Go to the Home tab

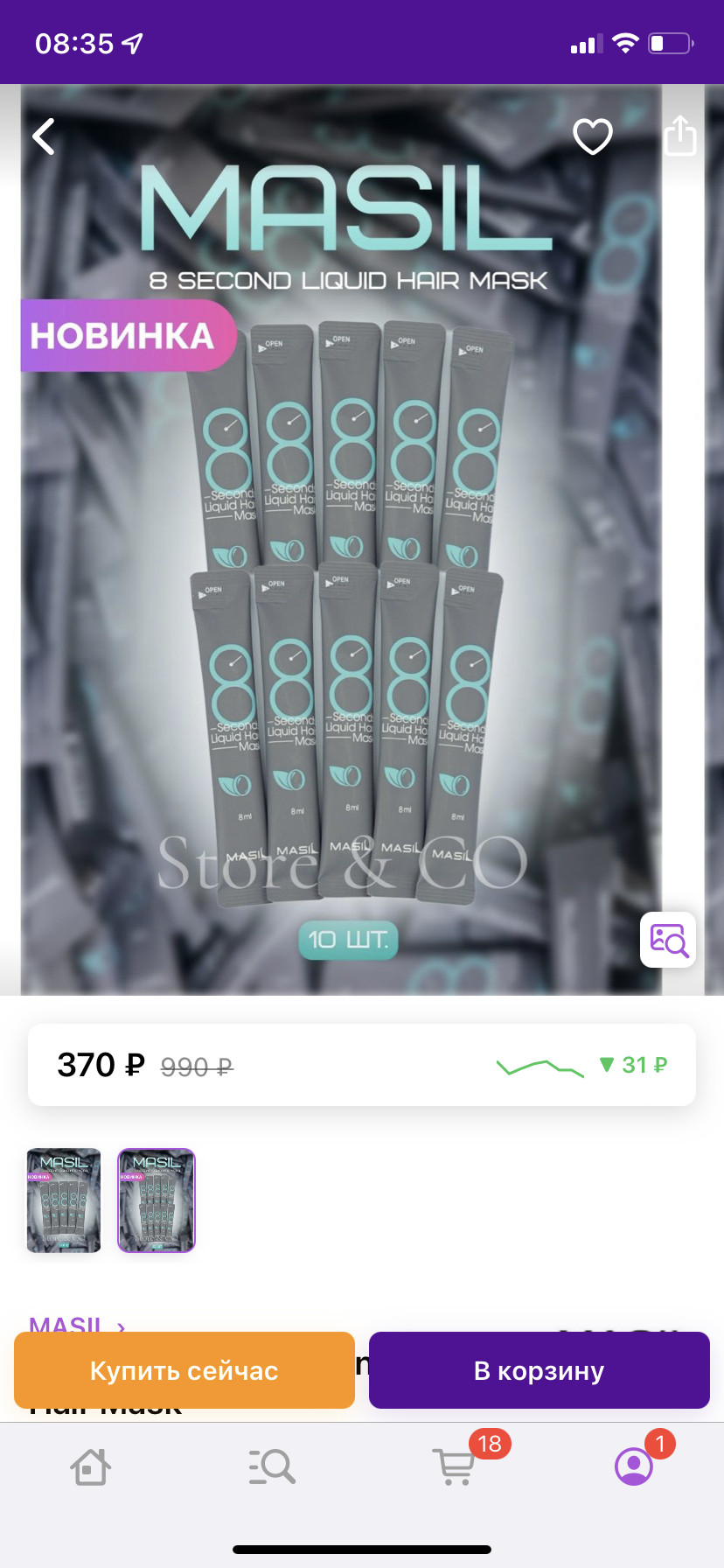(90, 1467)
